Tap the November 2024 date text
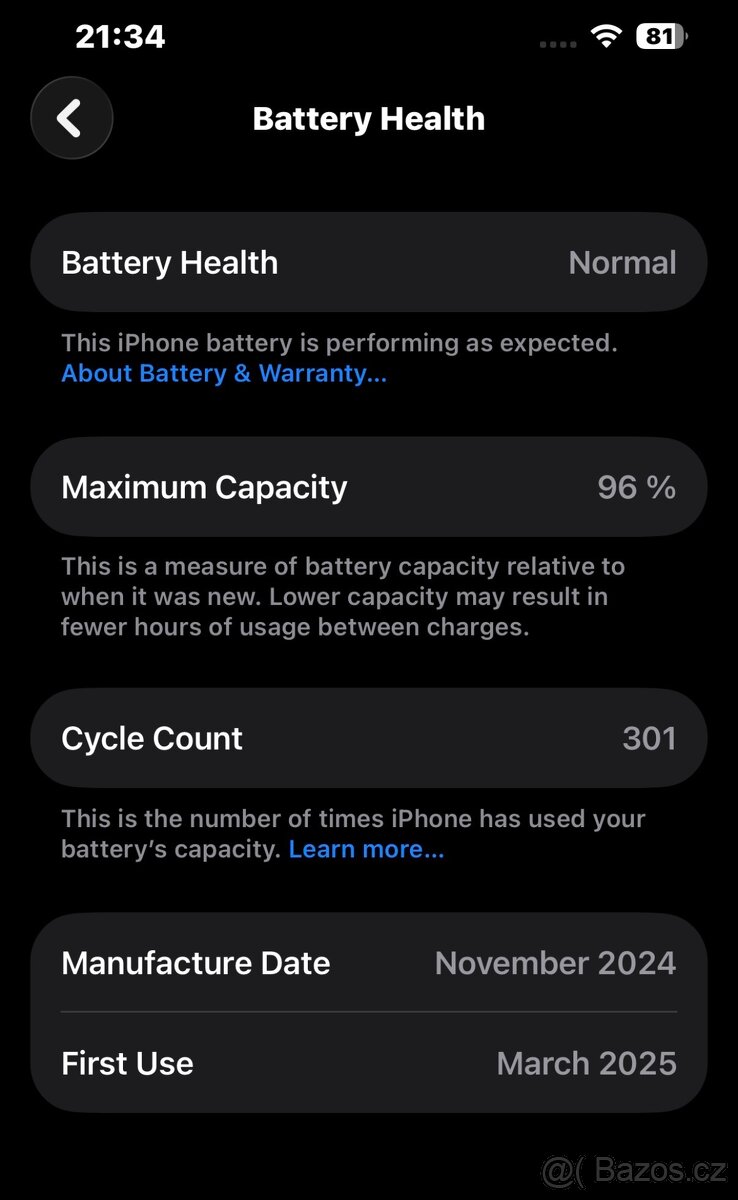 click(x=555, y=963)
